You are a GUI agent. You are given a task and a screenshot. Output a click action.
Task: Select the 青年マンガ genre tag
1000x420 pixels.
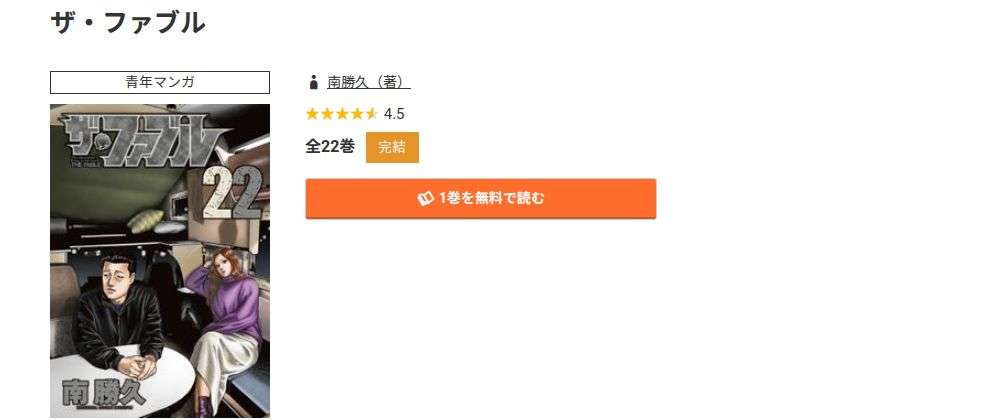tap(160, 82)
